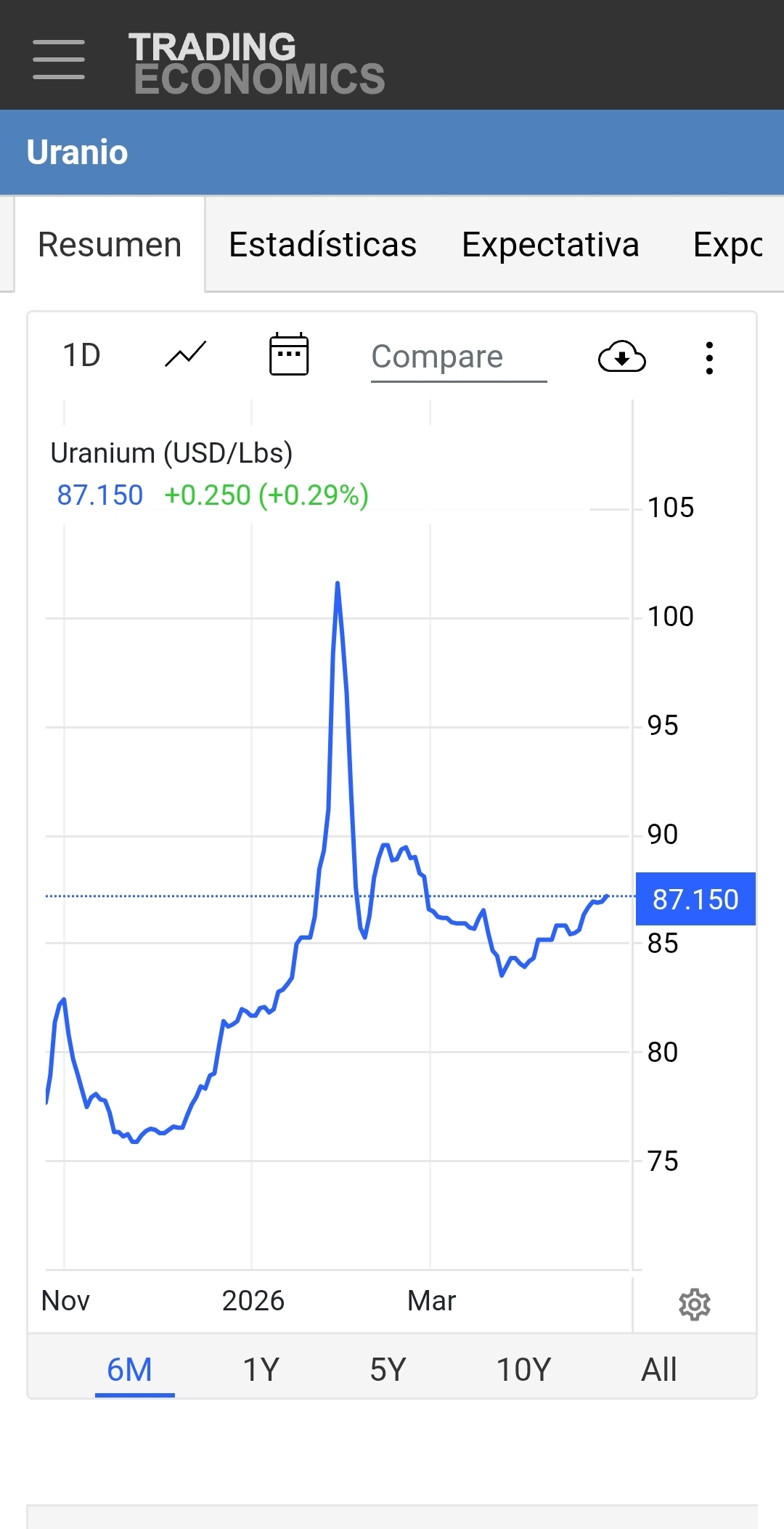Switch chart to 5Y range
The height and width of the screenshot is (1529, 784).
[388, 1370]
